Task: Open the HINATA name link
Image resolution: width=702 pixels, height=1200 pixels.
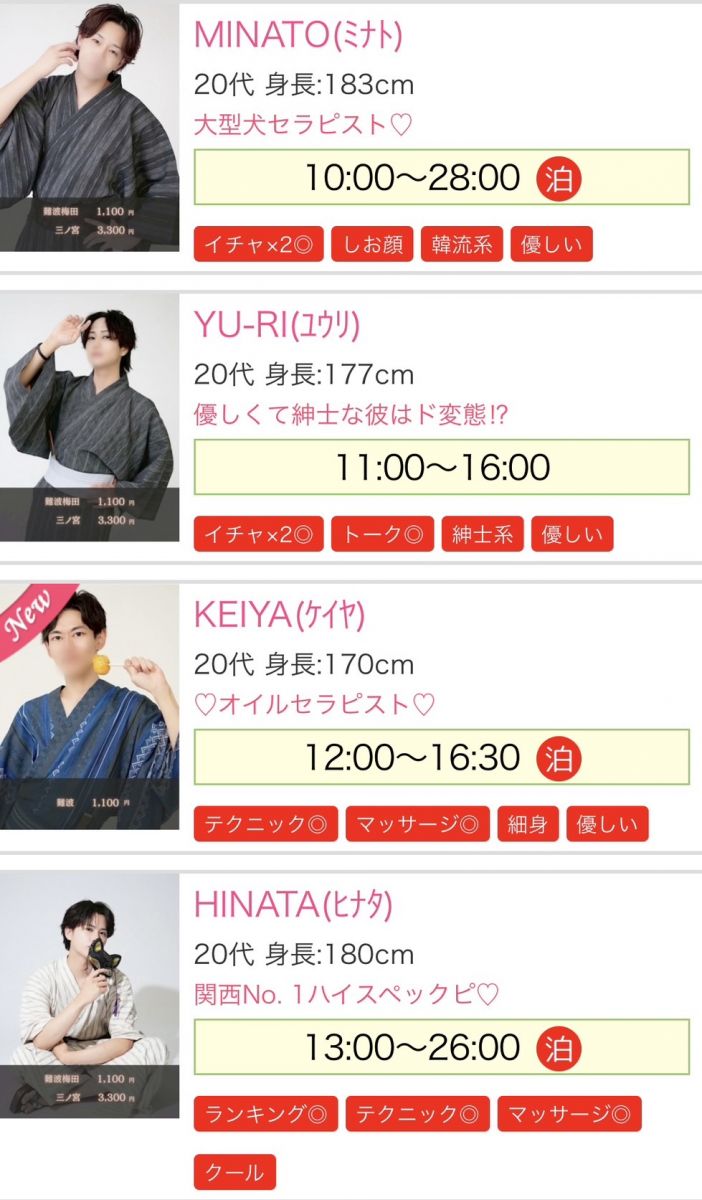Action: coord(292,904)
